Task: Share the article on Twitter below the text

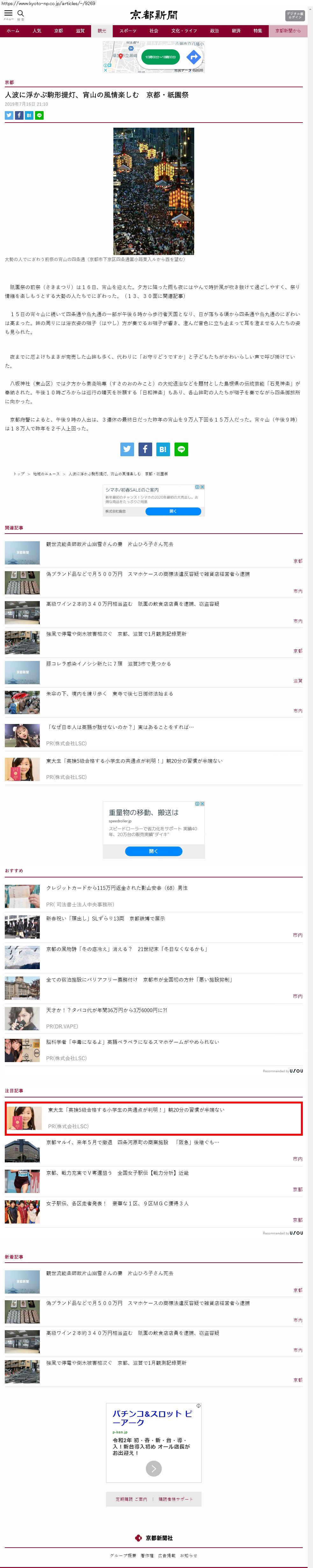Action: tap(127, 449)
